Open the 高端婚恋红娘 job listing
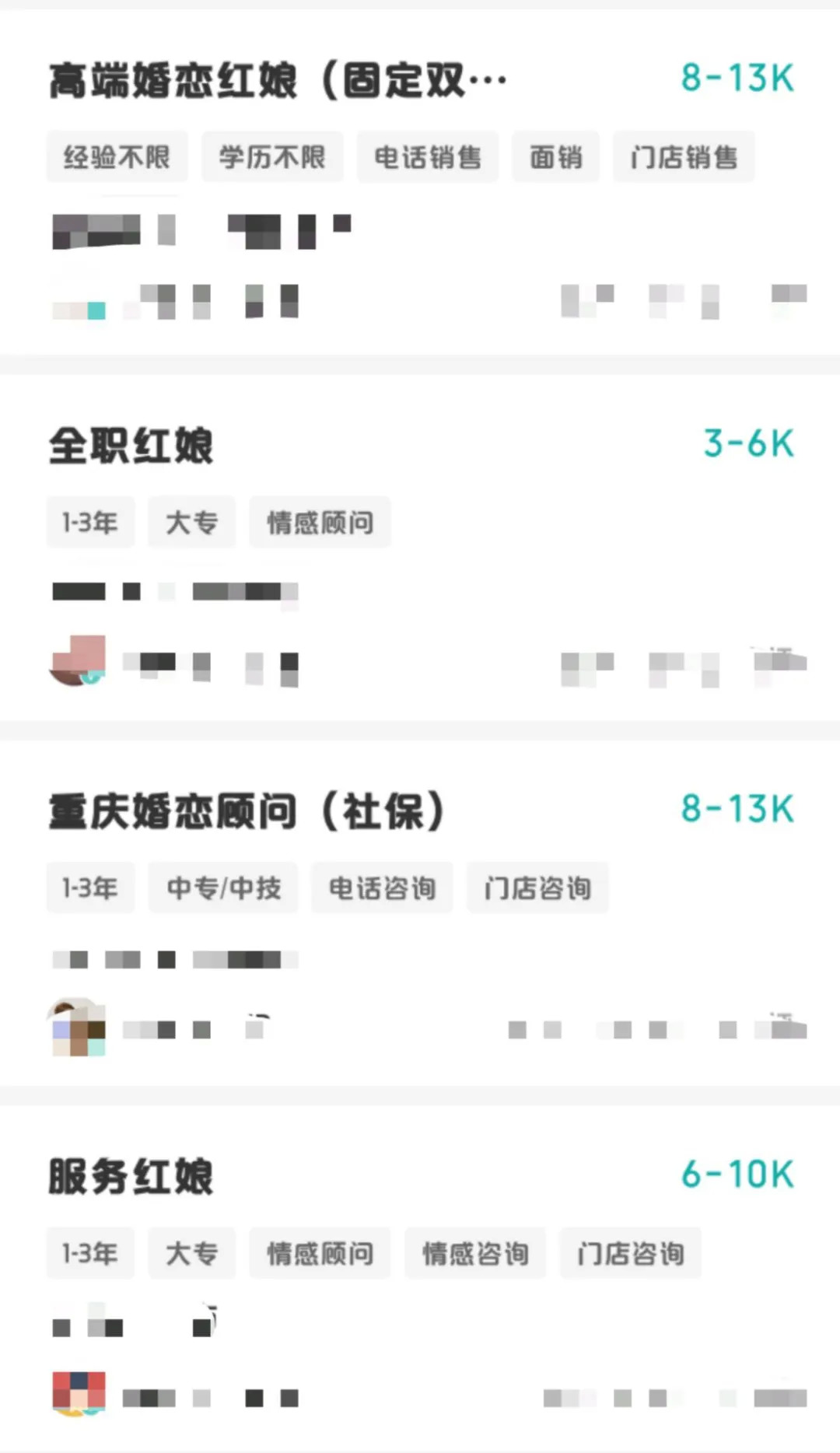This screenshot has width=840, height=1453. tap(420, 183)
